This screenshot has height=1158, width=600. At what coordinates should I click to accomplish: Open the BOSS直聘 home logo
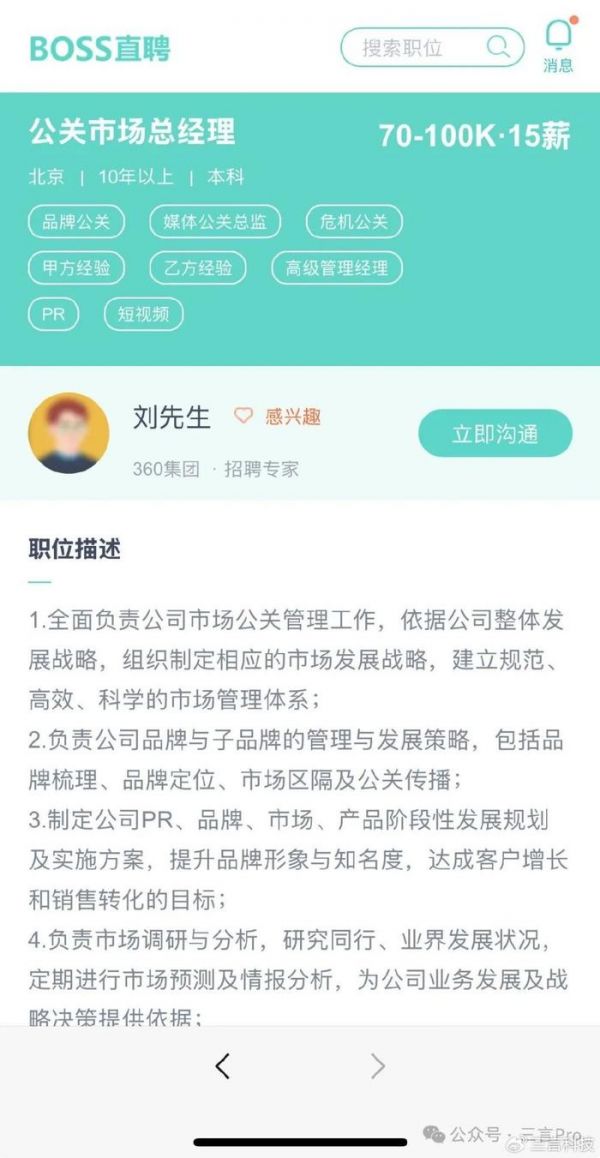click(x=100, y=48)
